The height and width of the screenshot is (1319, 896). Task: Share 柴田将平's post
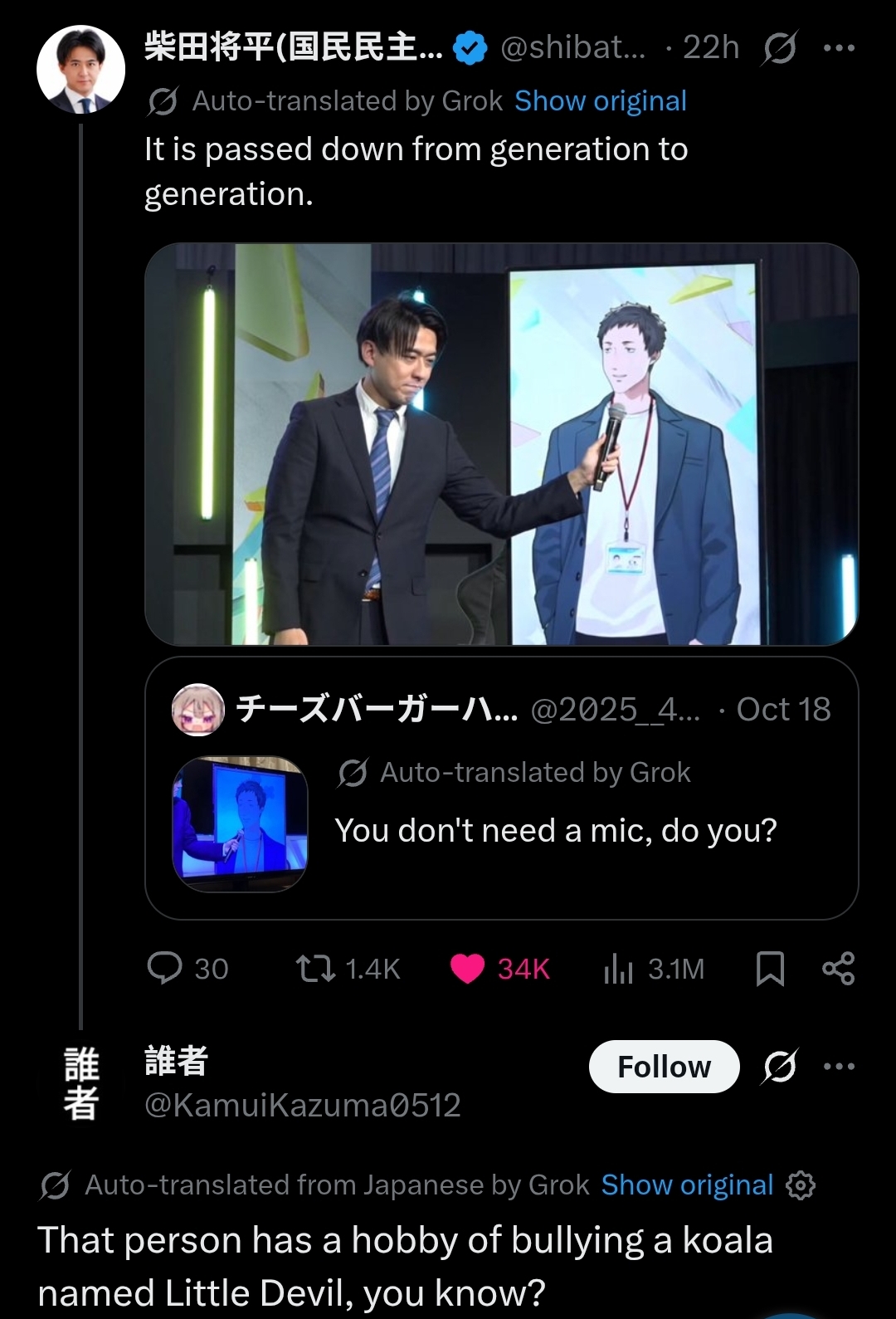point(838,968)
